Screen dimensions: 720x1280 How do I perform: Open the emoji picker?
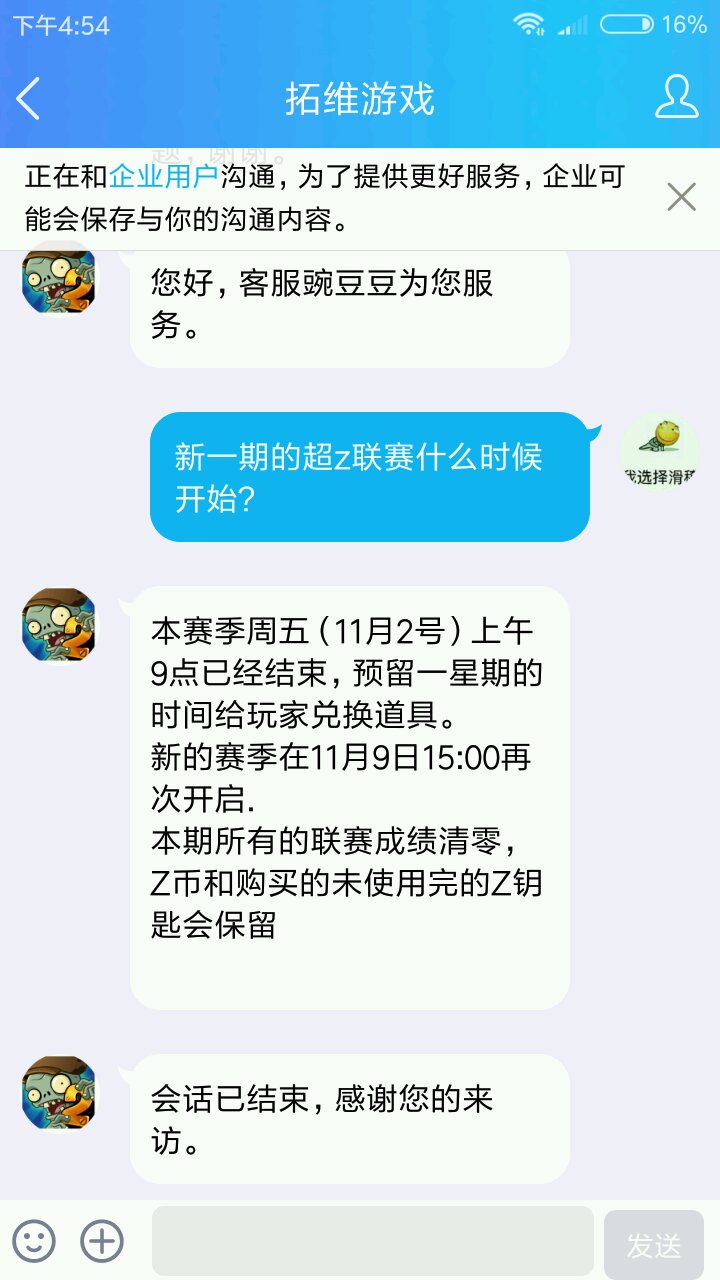(x=34, y=1241)
